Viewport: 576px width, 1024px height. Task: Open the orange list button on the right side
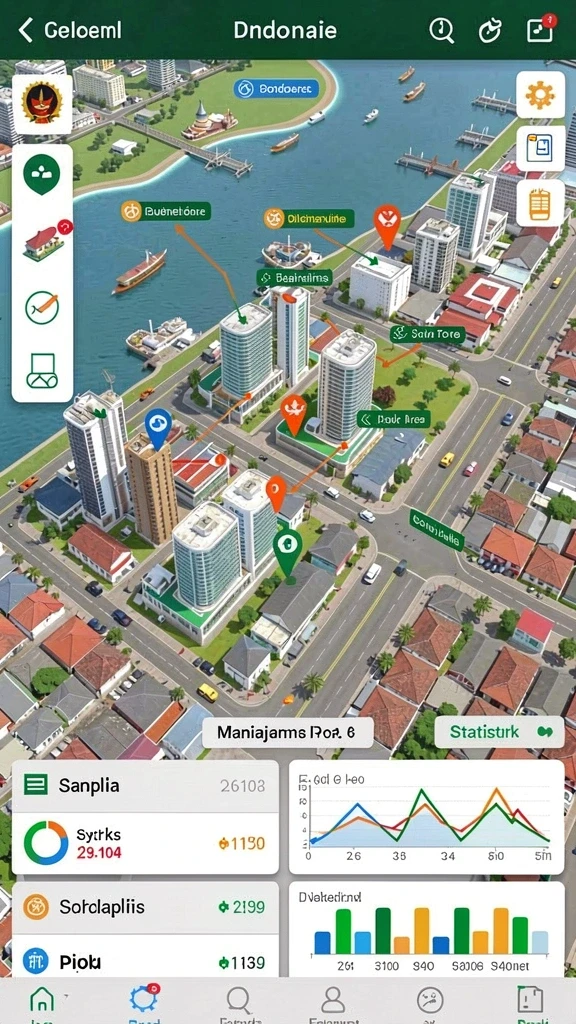[x=540, y=203]
